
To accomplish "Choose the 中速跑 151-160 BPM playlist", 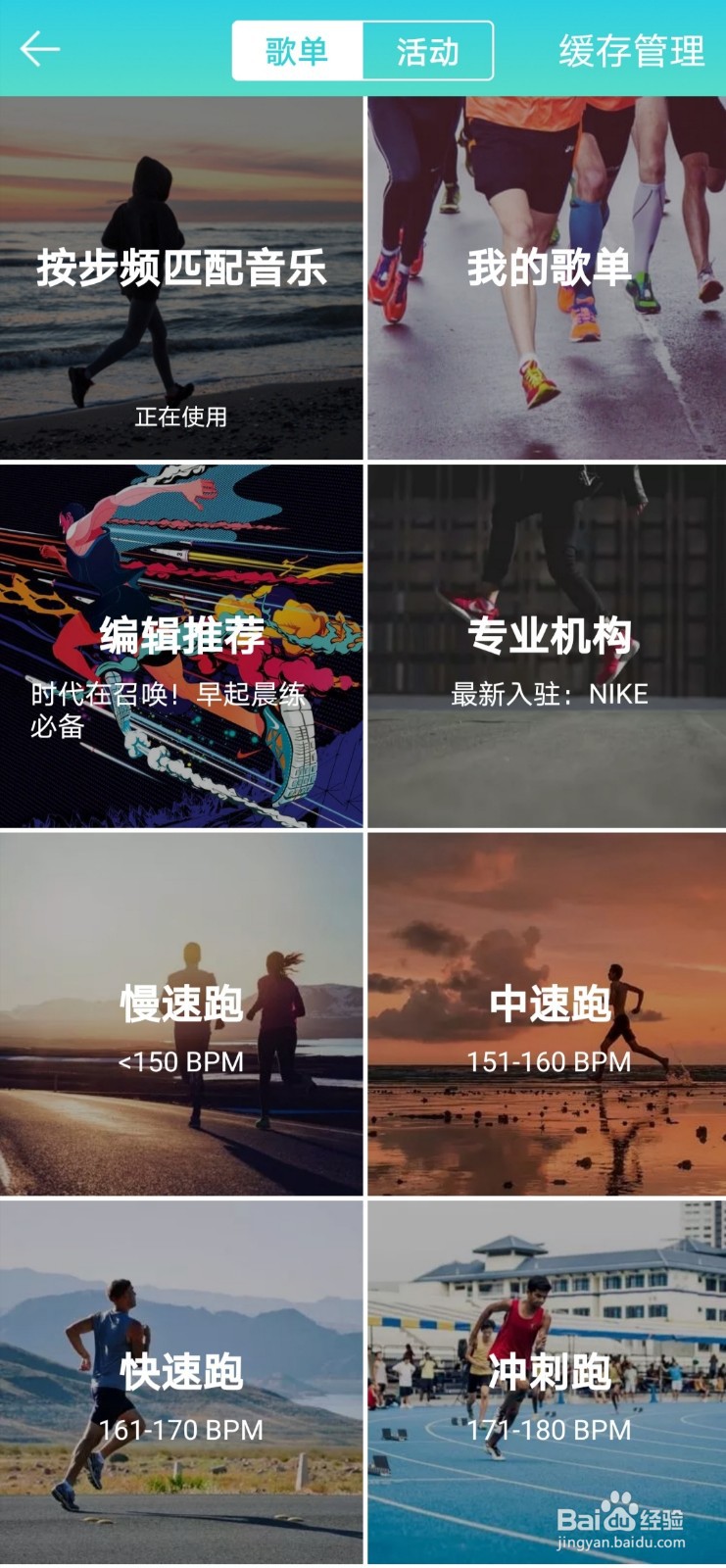I will pos(547,1013).
